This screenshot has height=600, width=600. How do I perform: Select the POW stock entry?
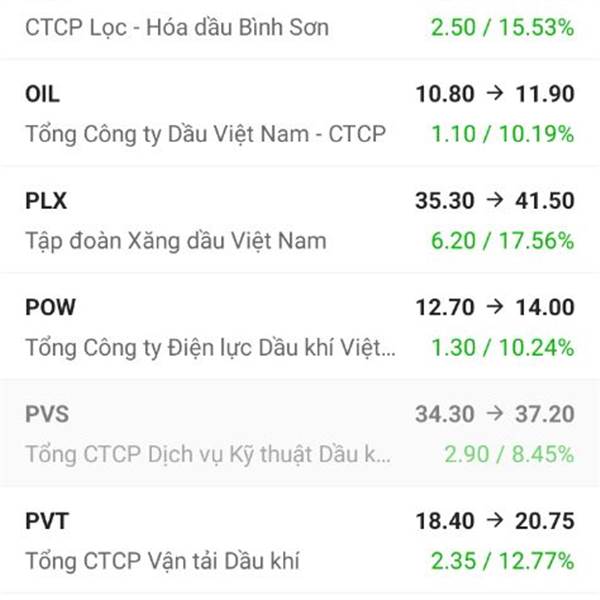tap(300, 327)
